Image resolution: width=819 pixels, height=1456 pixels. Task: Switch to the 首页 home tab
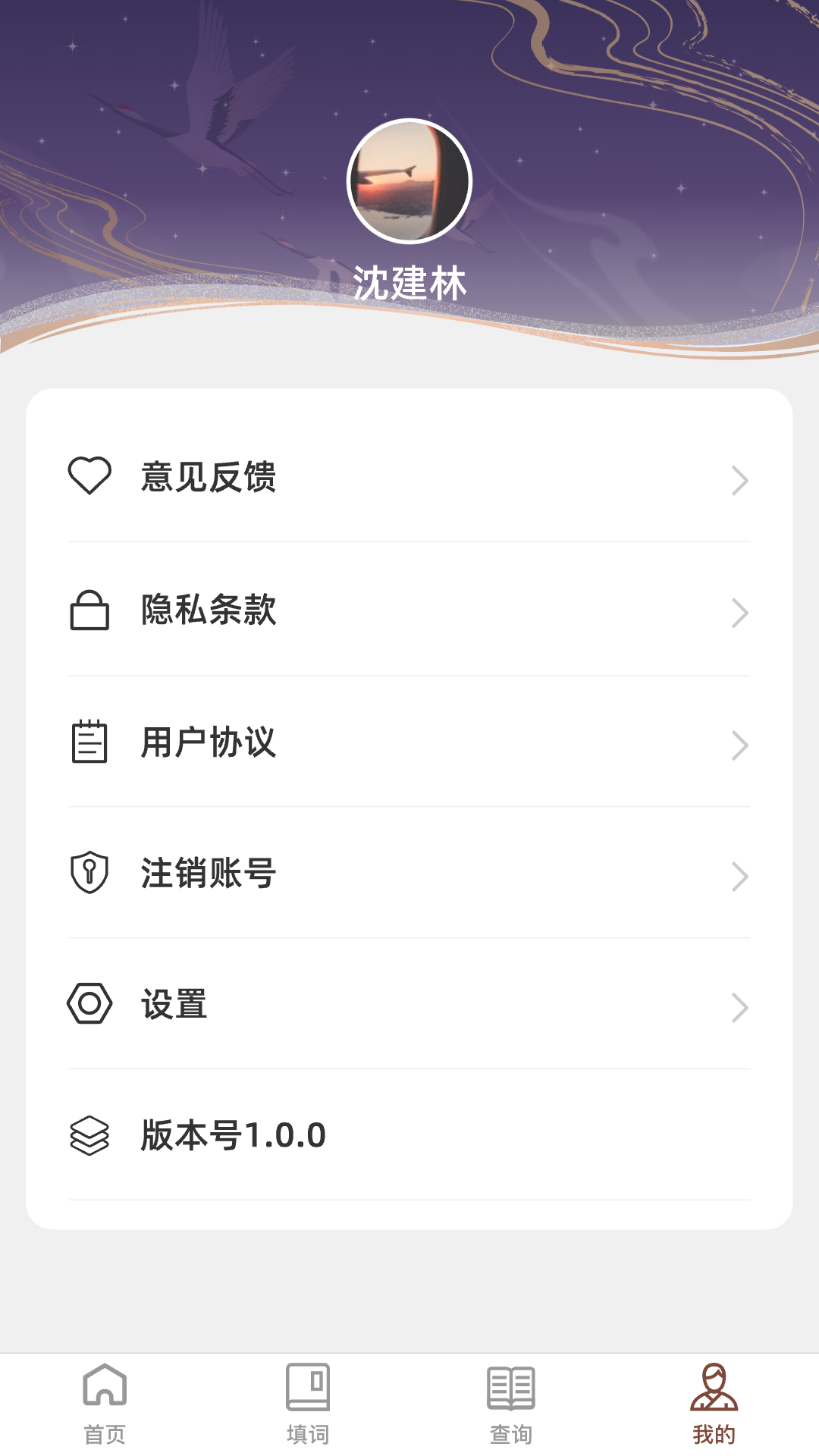tap(105, 1404)
